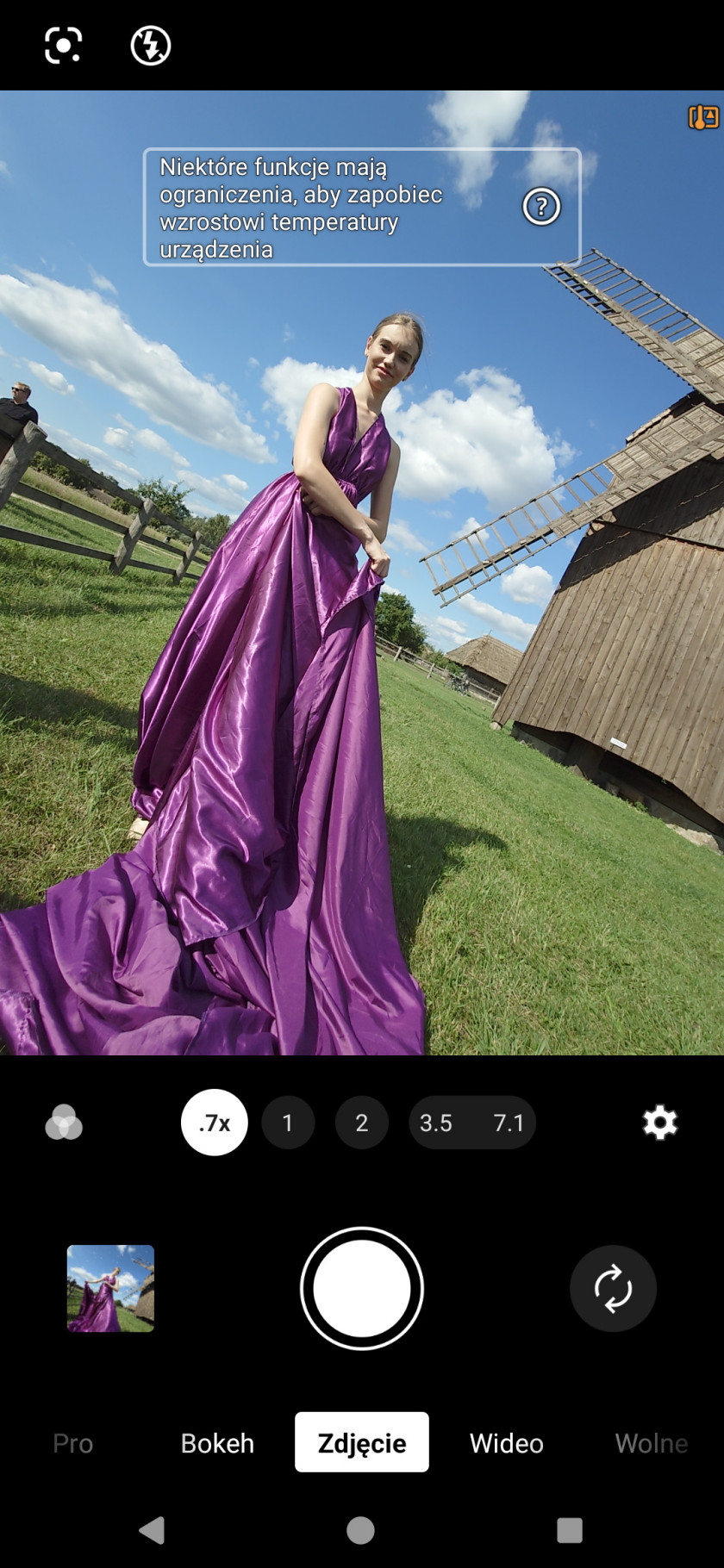Select 2x zoom level
Image resolution: width=724 pixels, height=1568 pixels.
(x=362, y=1123)
